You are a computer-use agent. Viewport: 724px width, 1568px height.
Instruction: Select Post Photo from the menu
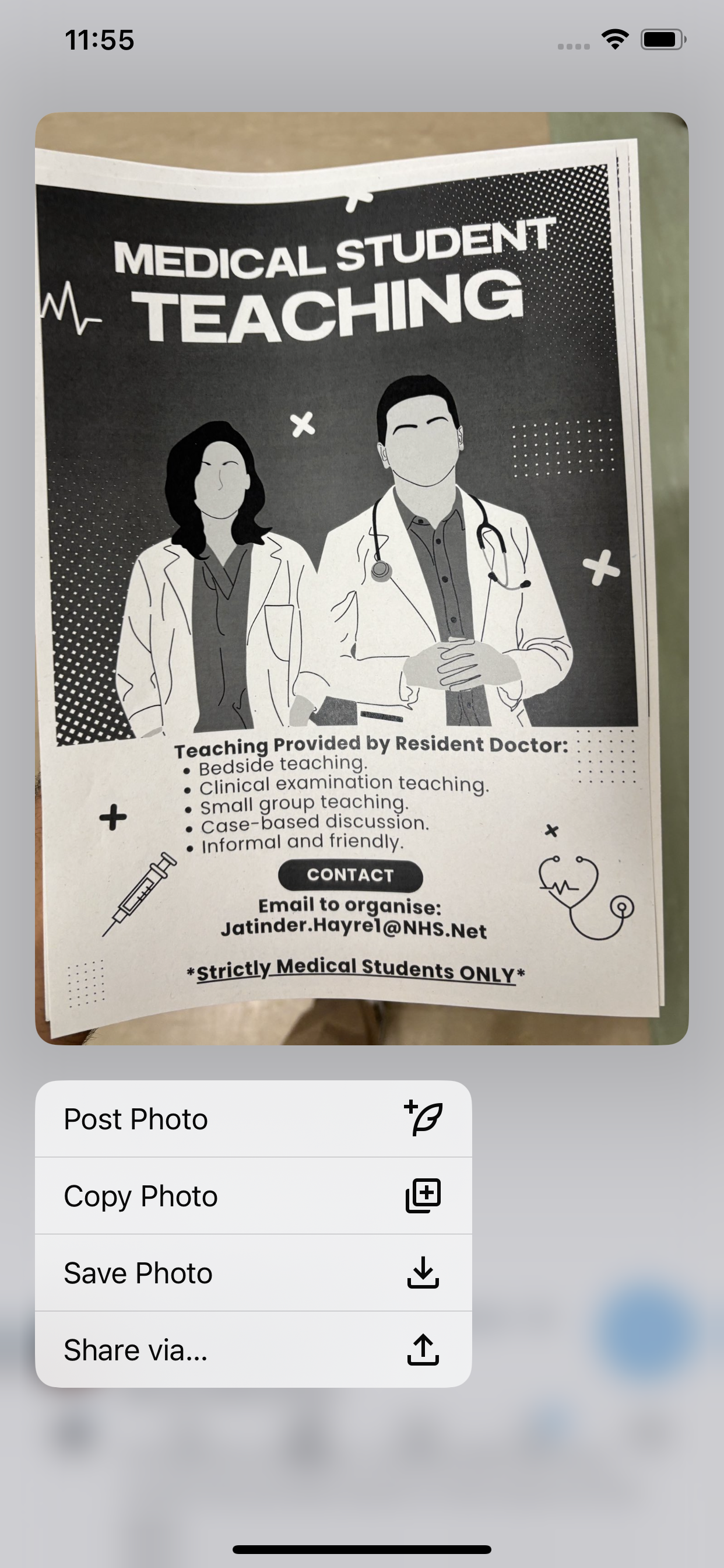253,1119
